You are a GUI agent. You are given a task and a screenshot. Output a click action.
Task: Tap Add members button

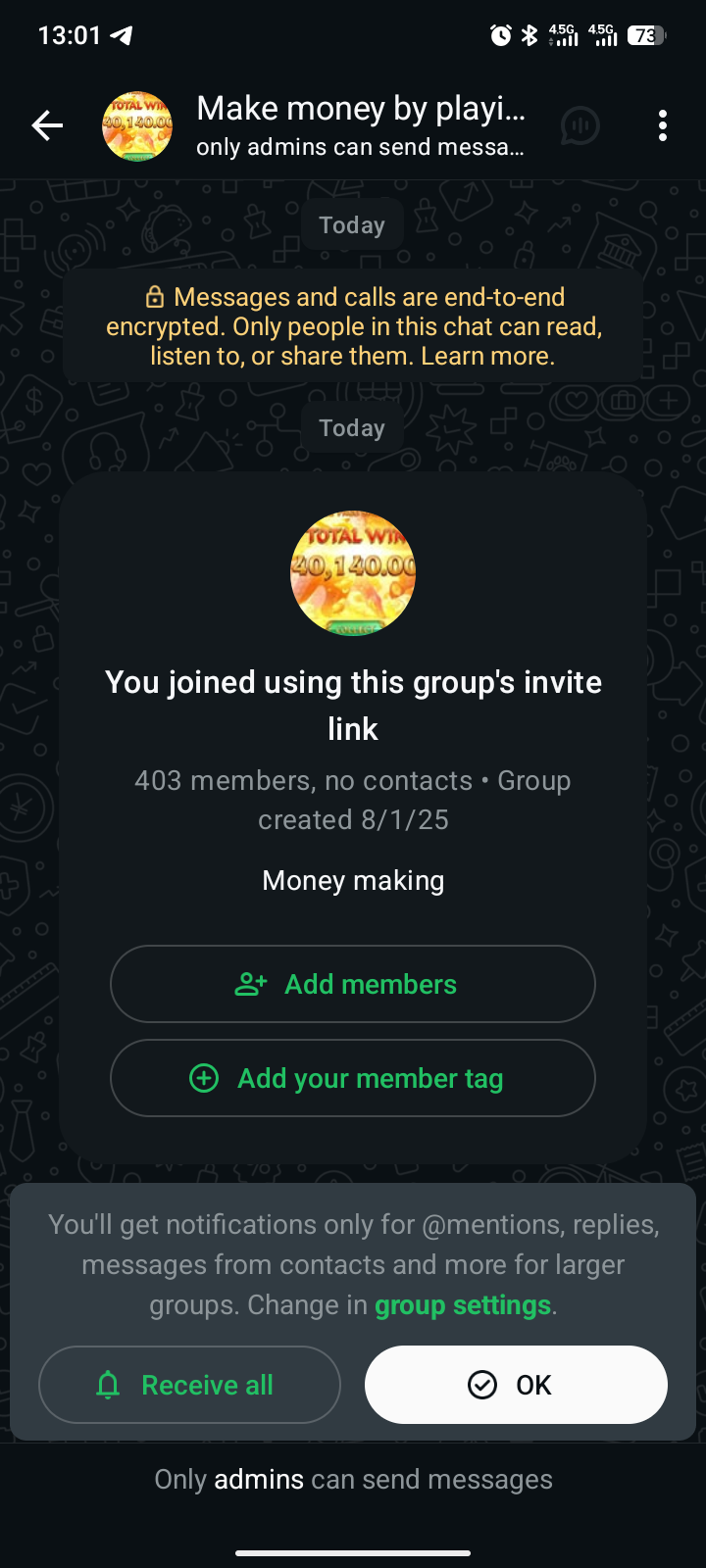pos(353,984)
